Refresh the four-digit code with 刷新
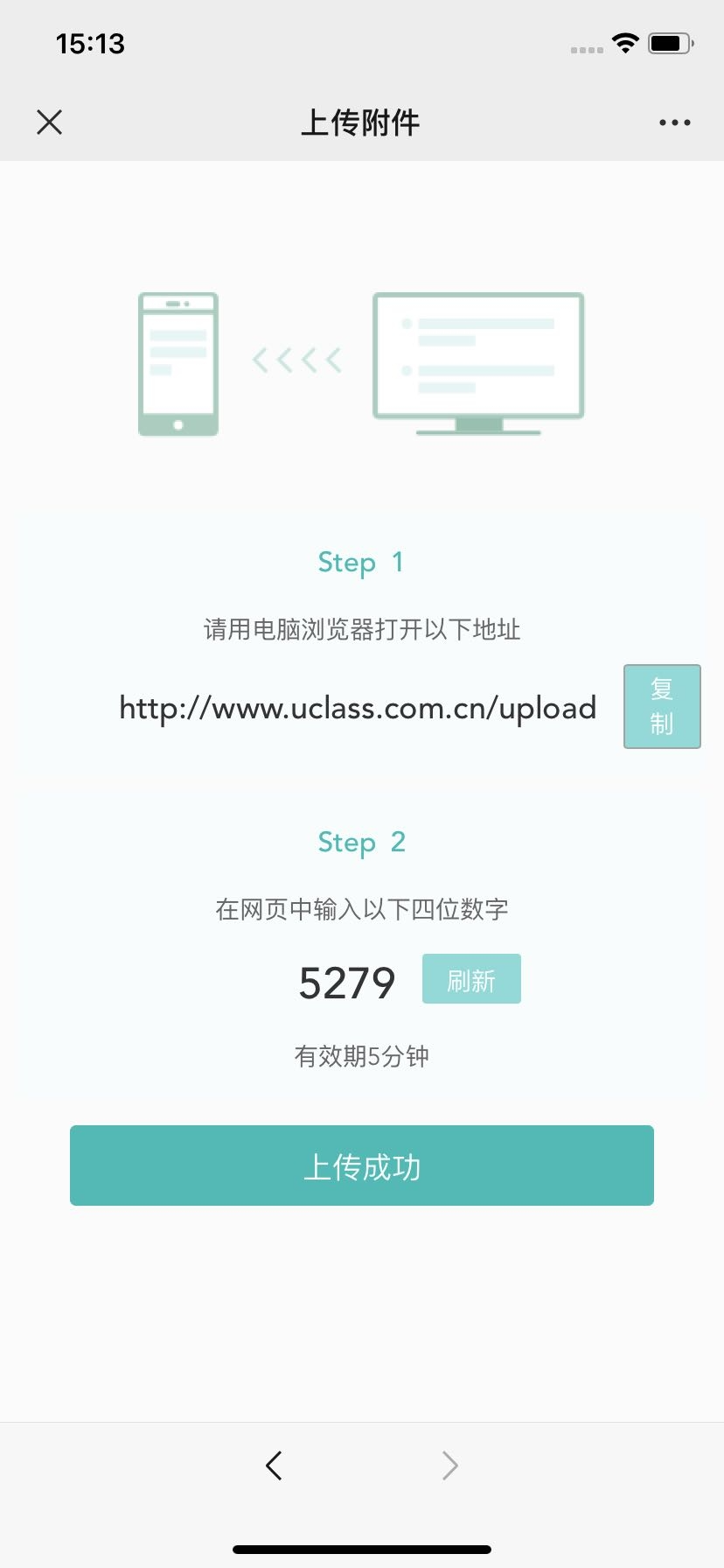 click(471, 979)
